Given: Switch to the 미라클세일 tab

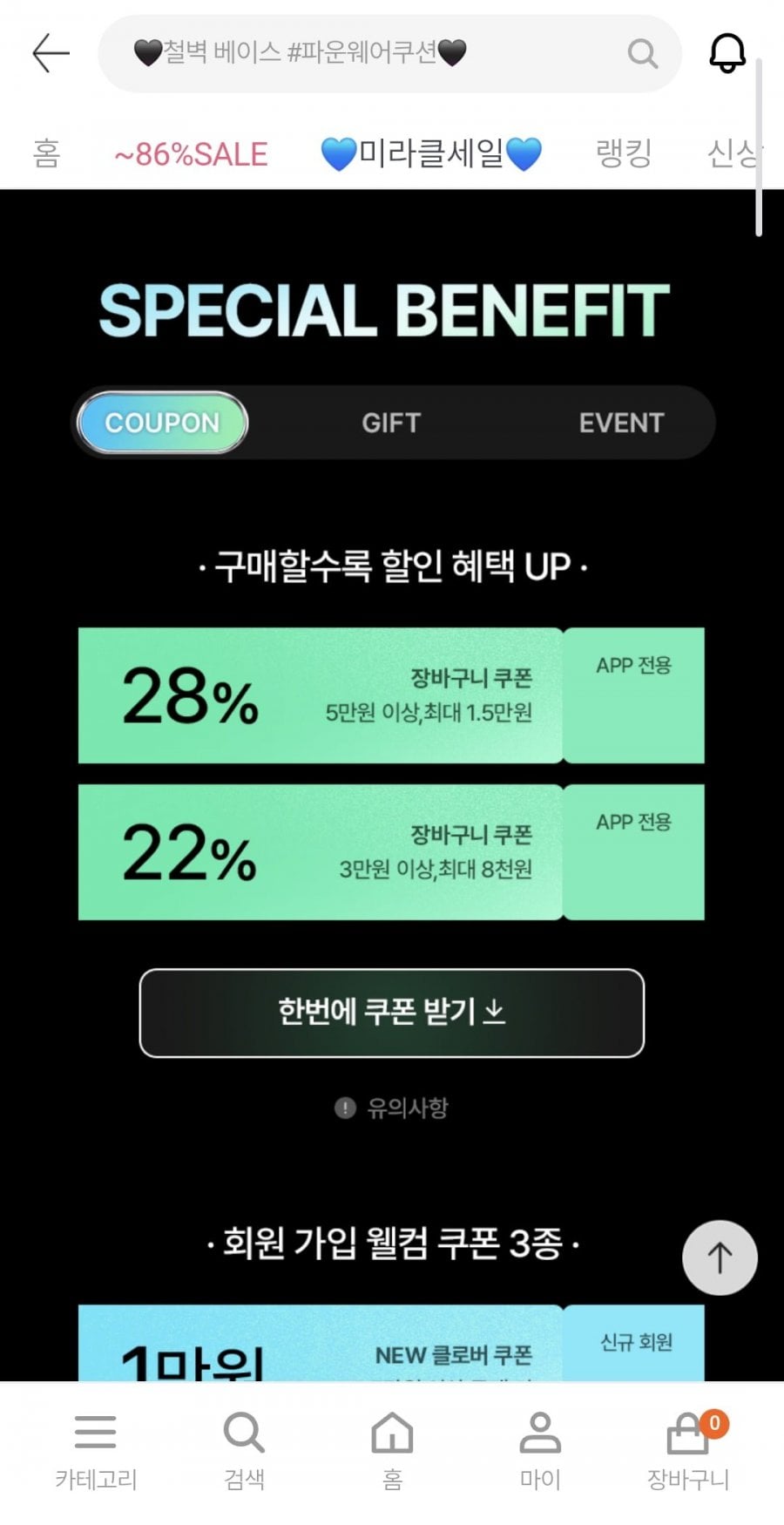Looking at the screenshot, I should click(x=431, y=154).
